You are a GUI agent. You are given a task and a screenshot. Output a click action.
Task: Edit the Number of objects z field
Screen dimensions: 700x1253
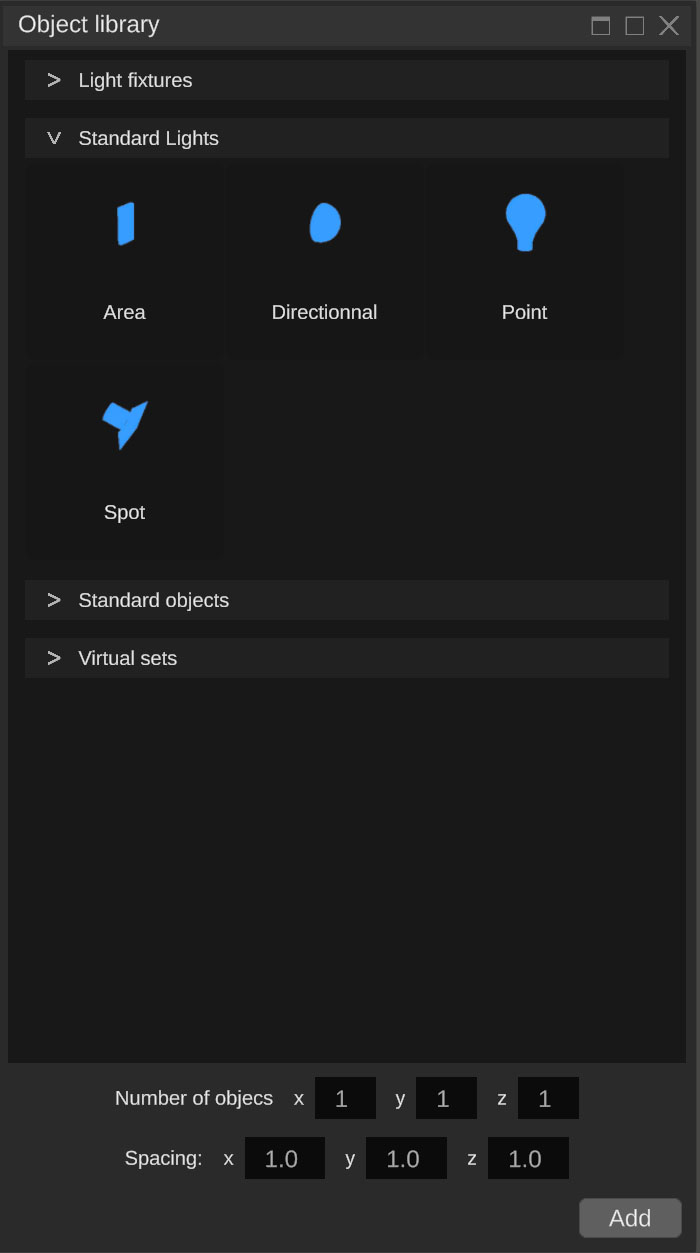point(548,1098)
